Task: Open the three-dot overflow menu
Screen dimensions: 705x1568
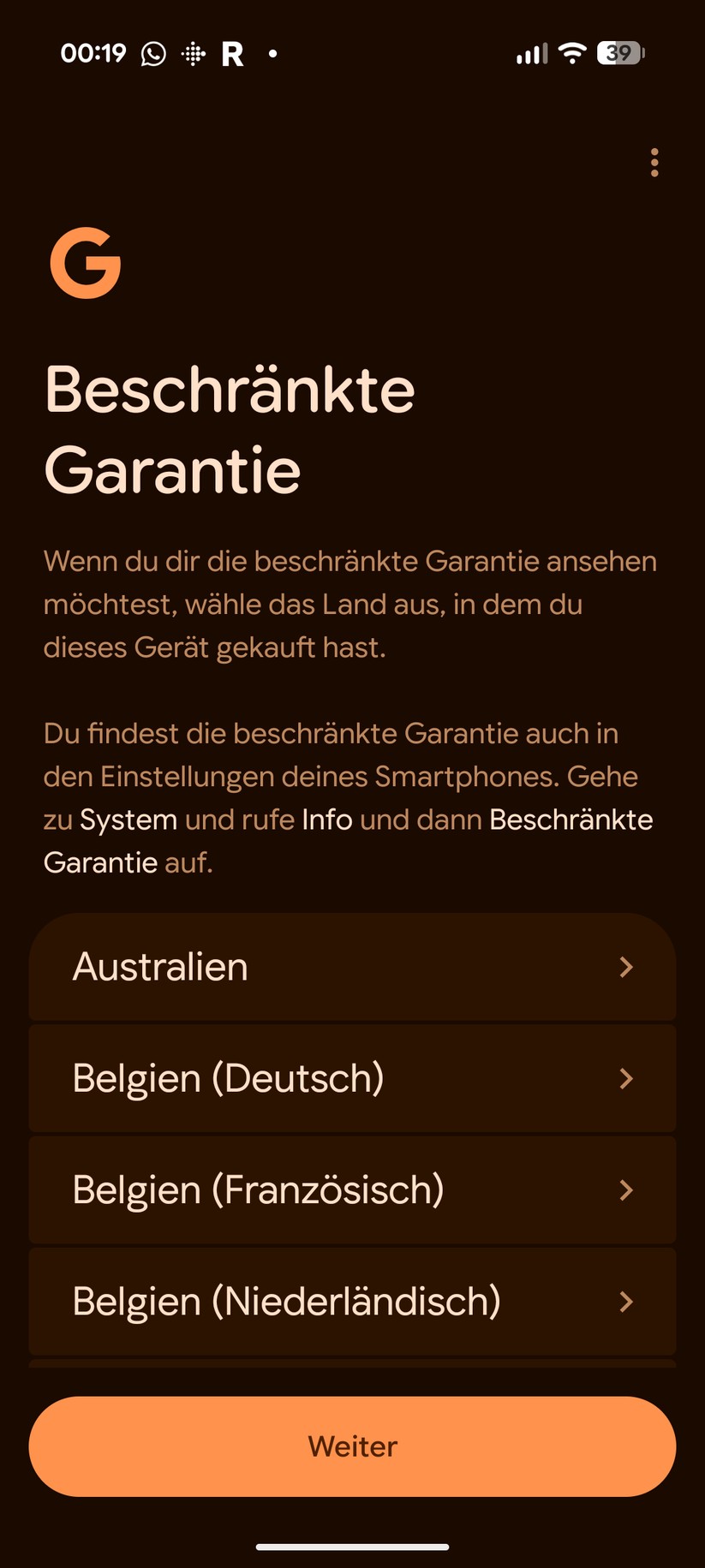Action: 654,163
